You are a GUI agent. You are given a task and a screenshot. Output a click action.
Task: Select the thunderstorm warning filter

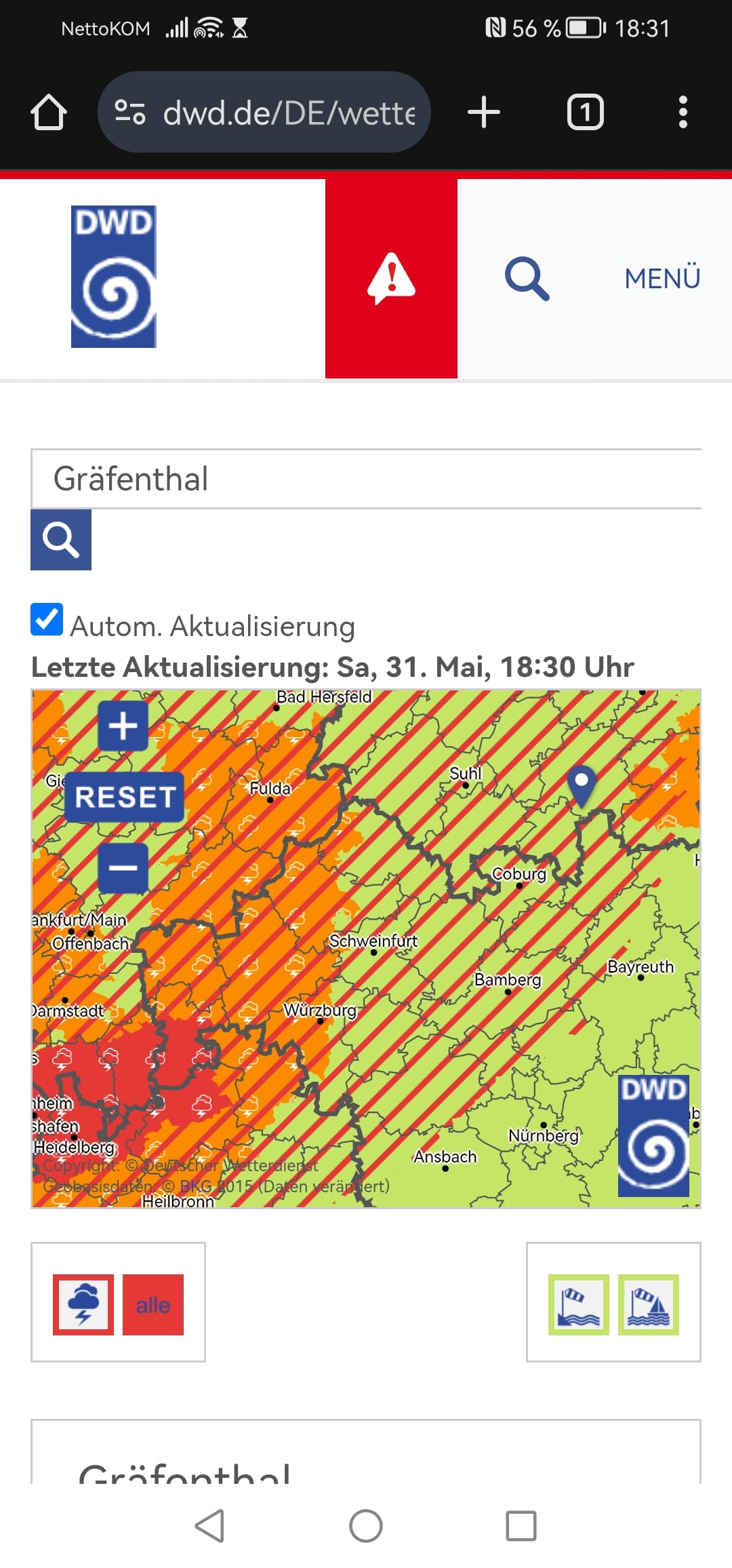(x=83, y=1304)
